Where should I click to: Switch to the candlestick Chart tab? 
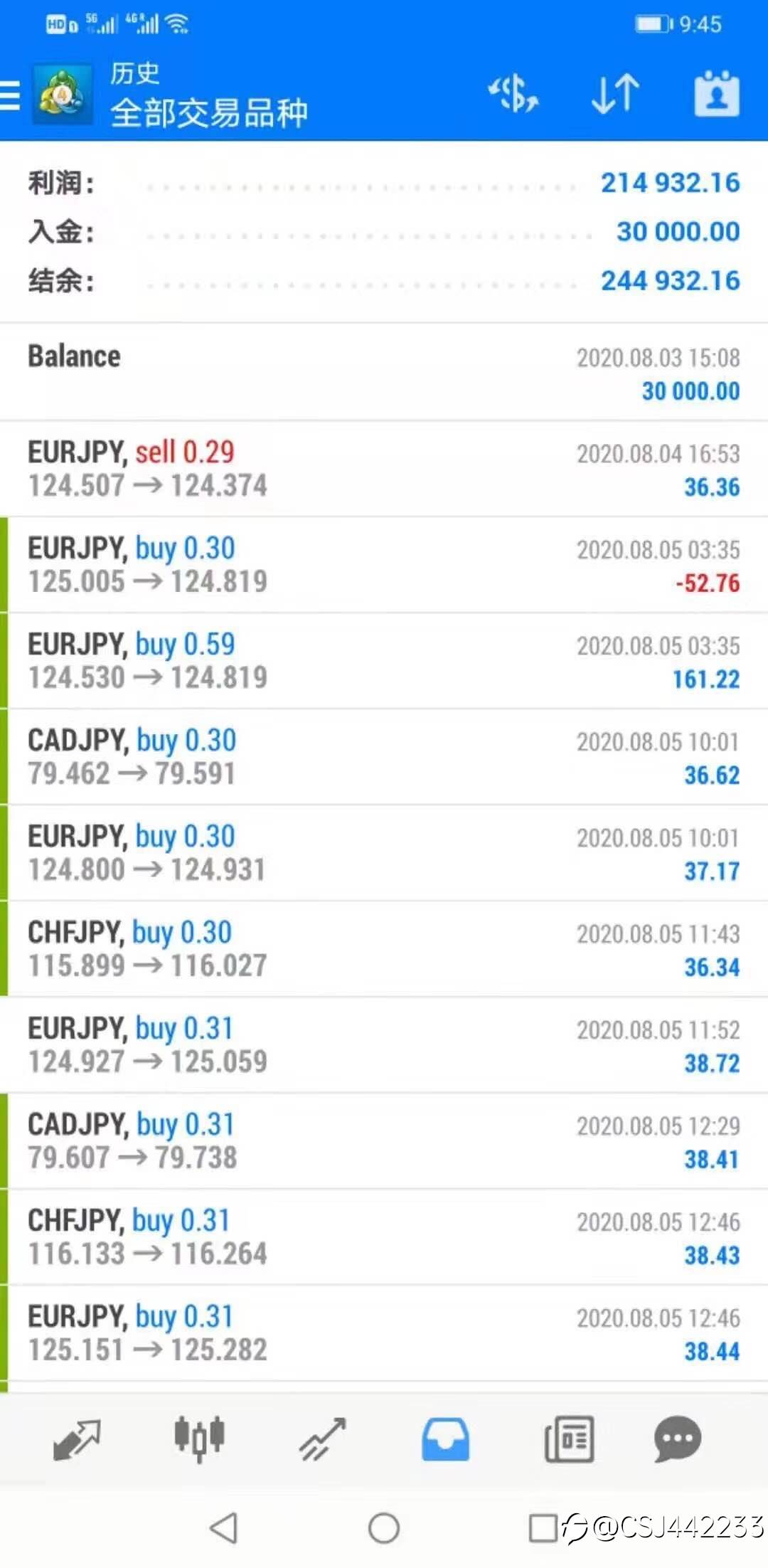point(199,1439)
